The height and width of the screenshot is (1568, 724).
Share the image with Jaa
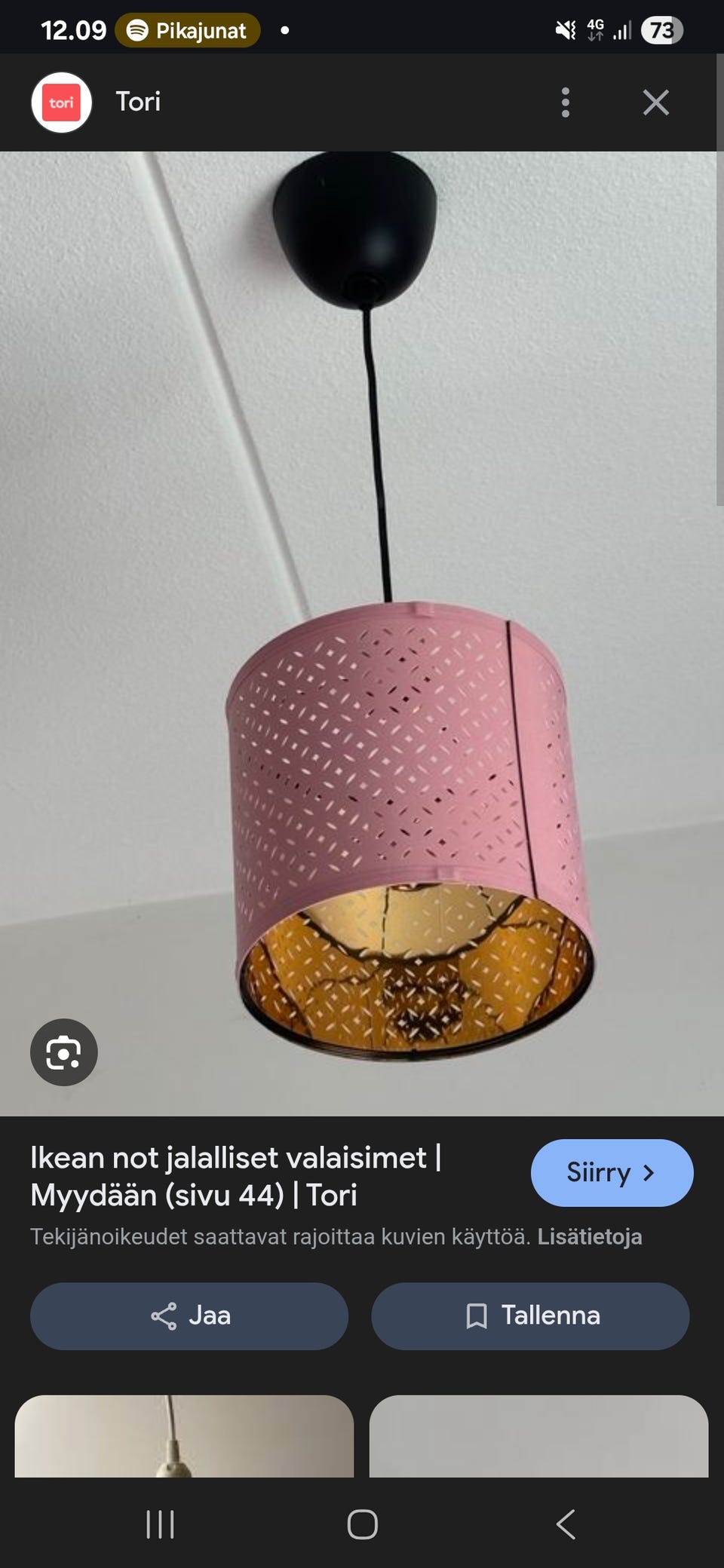(189, 1316)
